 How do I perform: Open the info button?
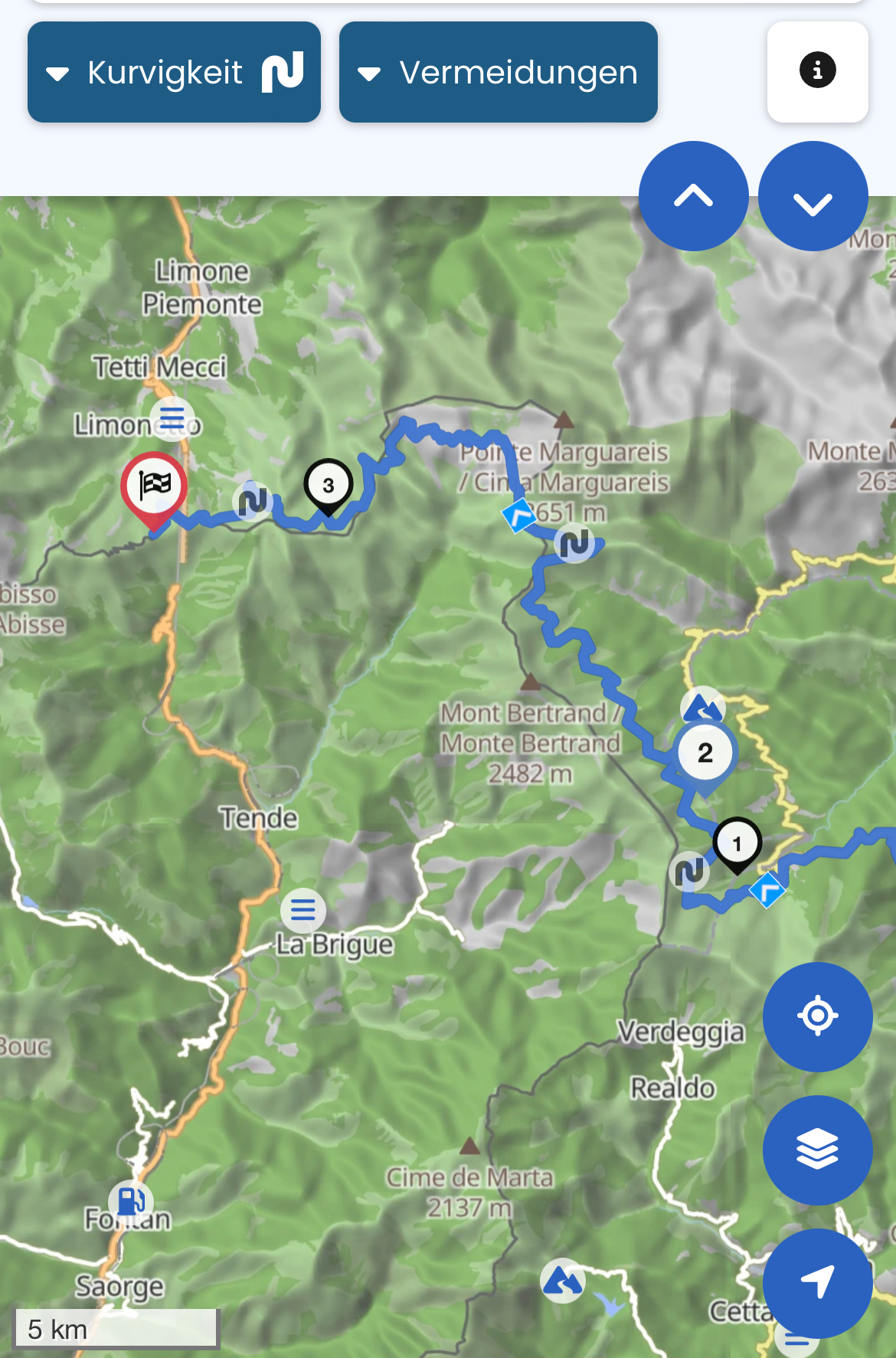(817, 71)
